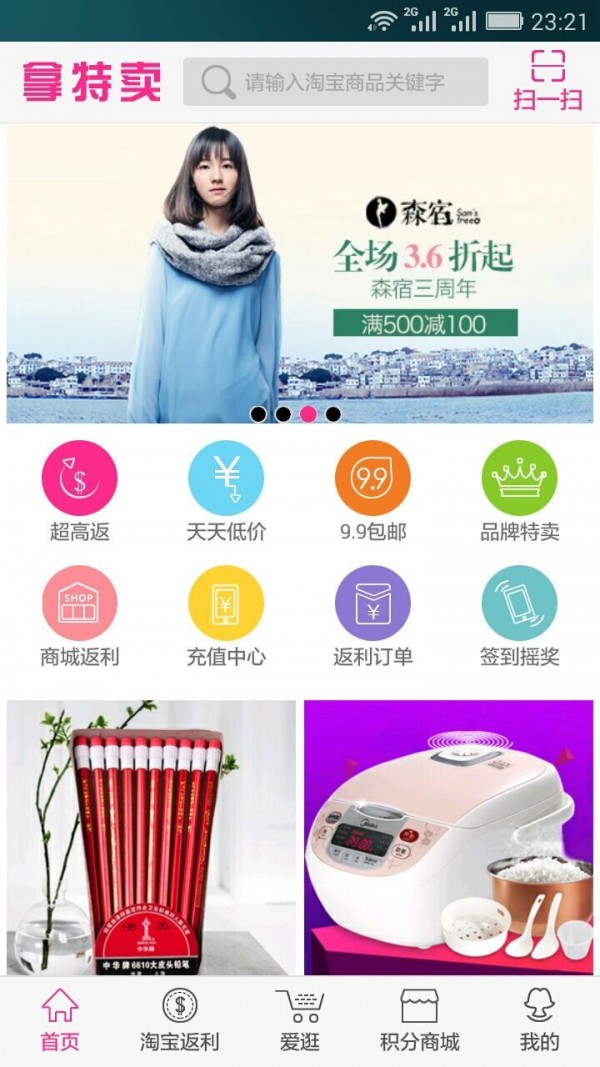Open 天天低价 deals

click(226, 492)
